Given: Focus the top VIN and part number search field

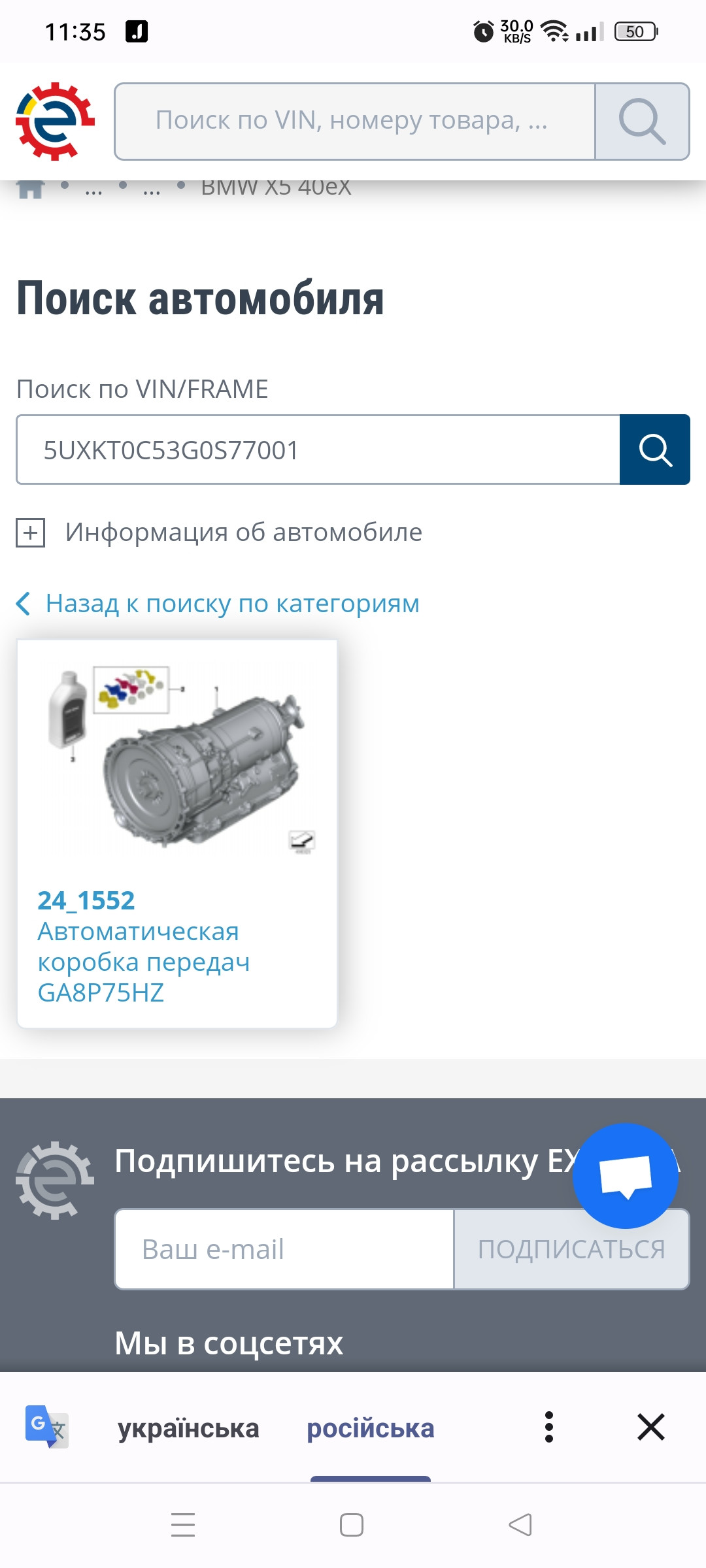Looking at the screenshot, I should click(x=354, y=122).
